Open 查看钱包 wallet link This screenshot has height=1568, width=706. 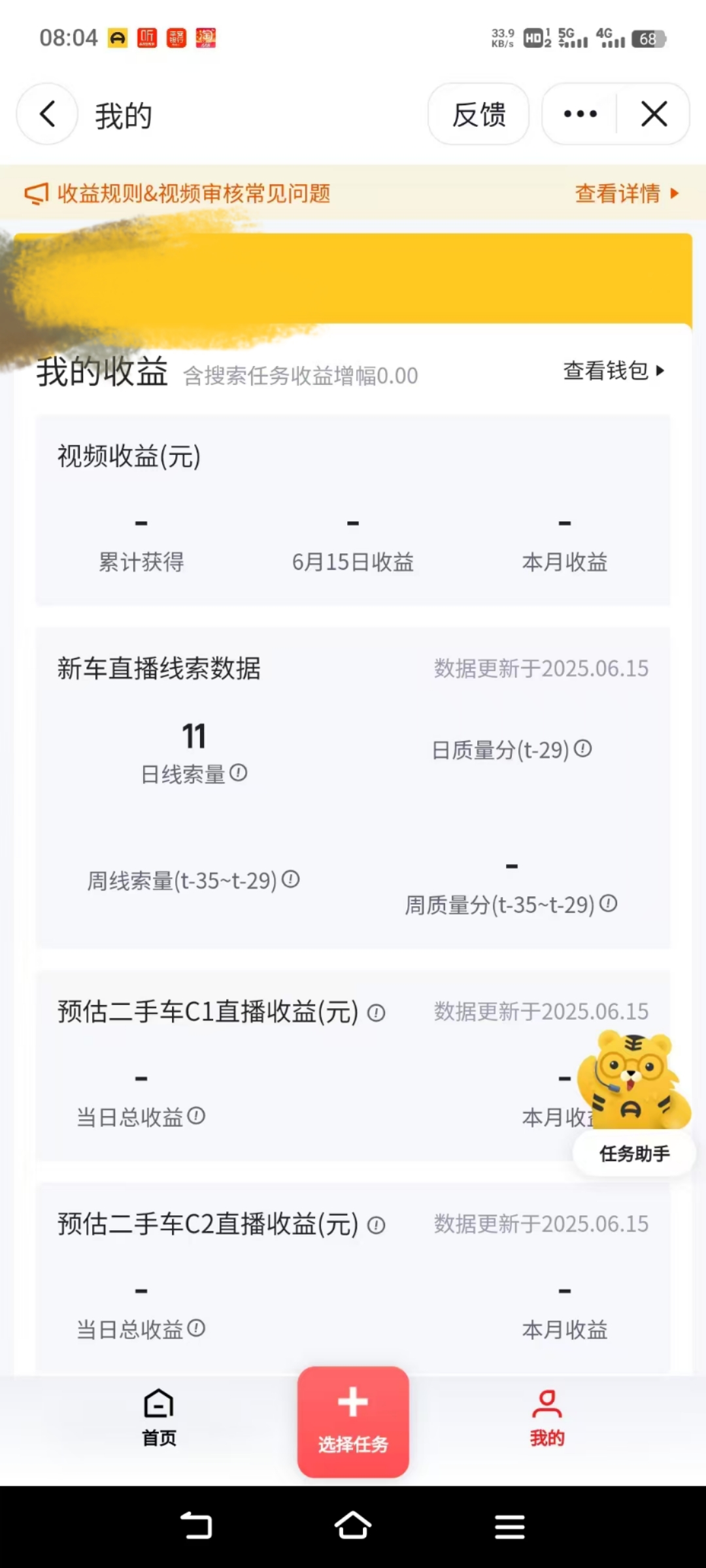(x=613, y=370)
